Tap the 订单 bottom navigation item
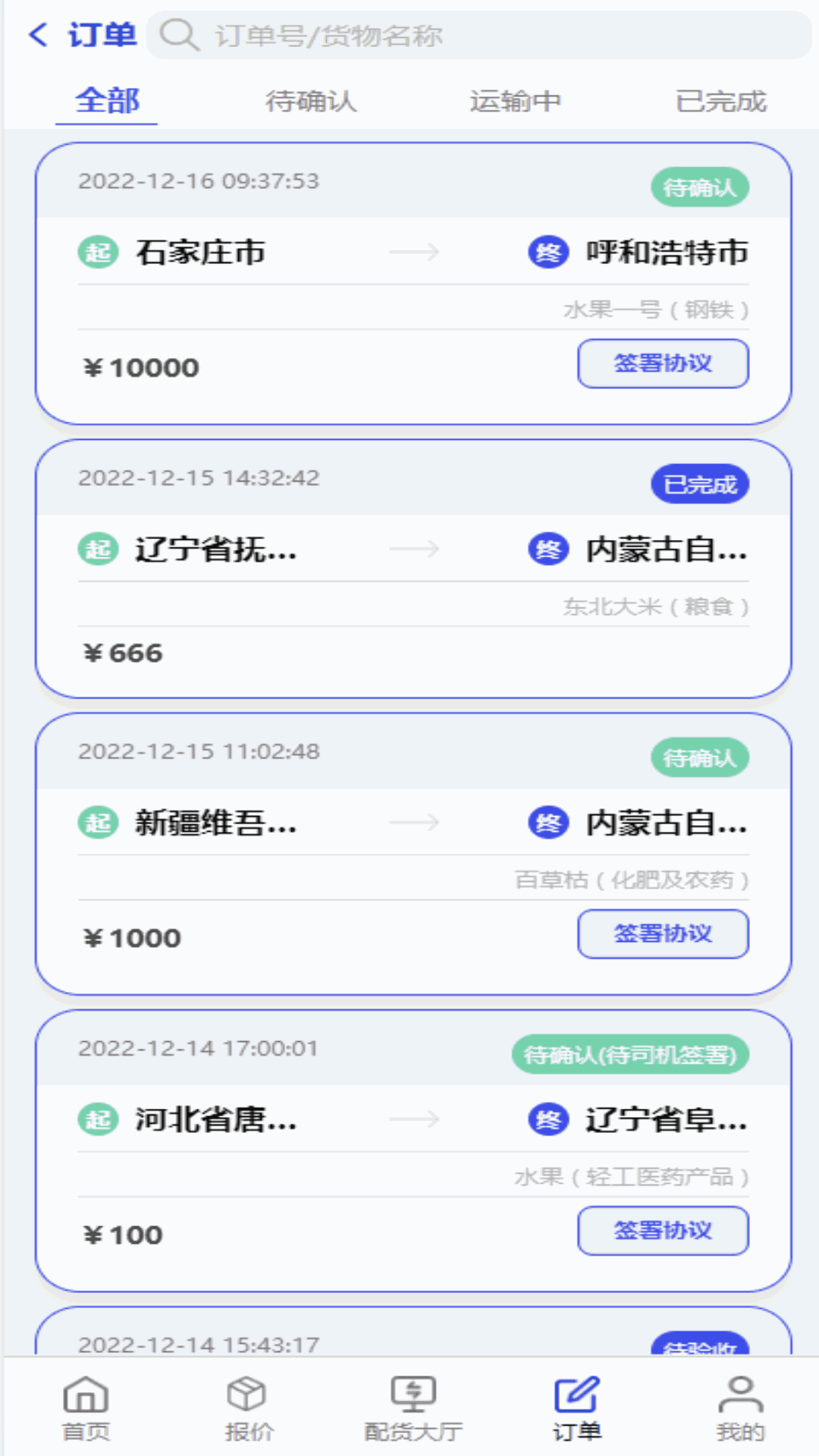Viewport: 819px width, 1456px height. [x=577, y=1408]
